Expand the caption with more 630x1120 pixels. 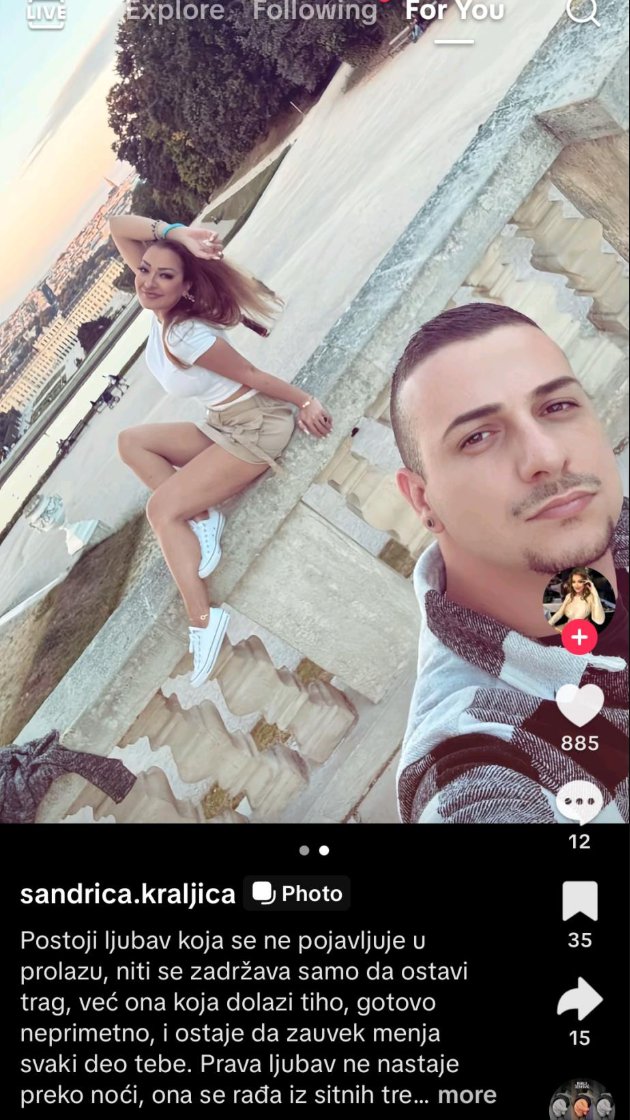coord(466,1094)
